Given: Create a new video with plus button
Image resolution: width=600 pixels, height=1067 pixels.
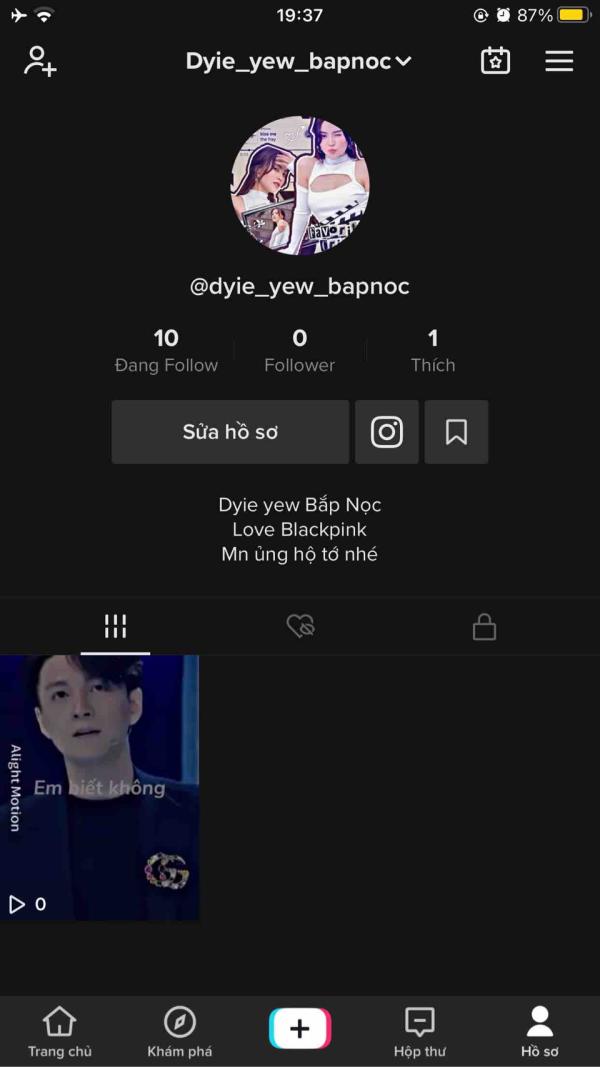Looking at the screenshot, I should (x=300, y=1028).
